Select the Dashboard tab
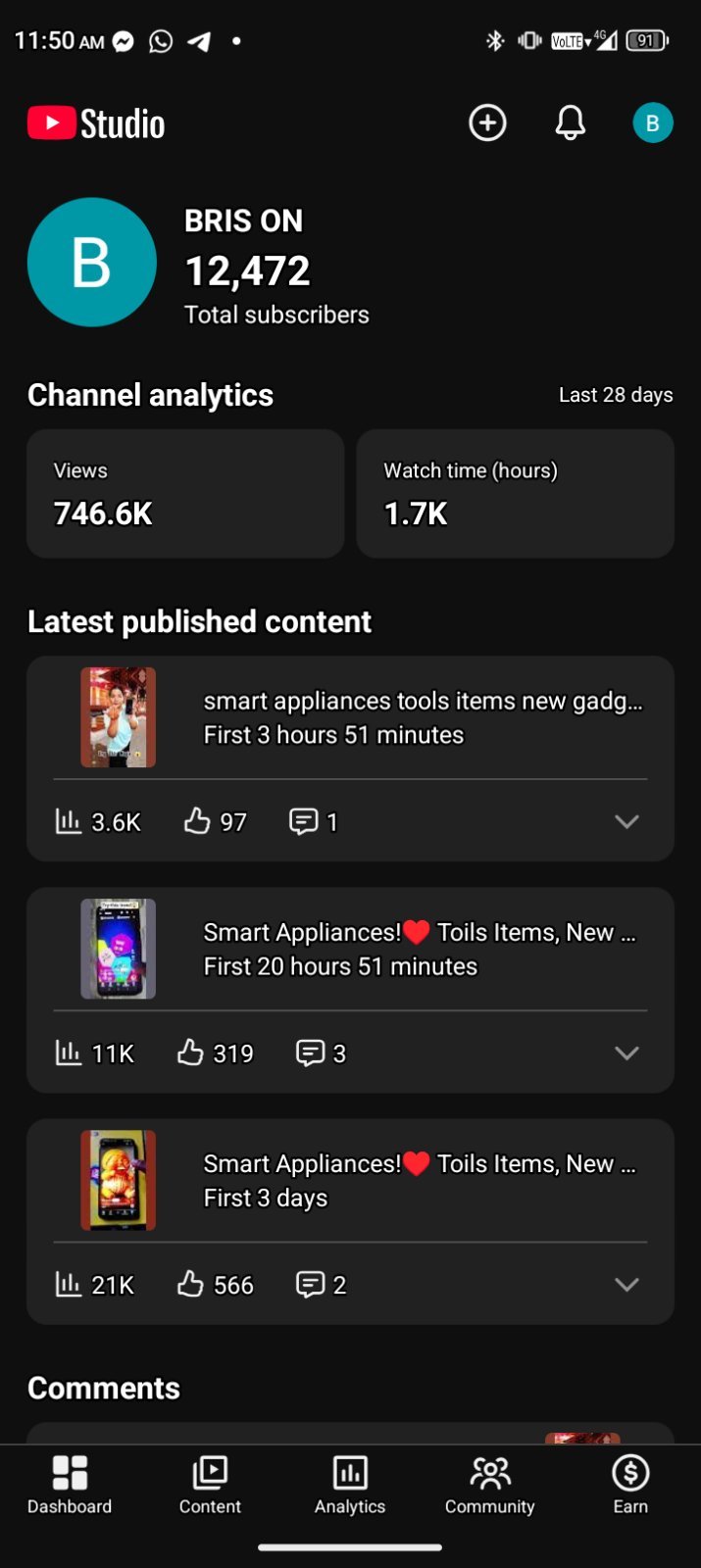 click(x=70, y=1486)
